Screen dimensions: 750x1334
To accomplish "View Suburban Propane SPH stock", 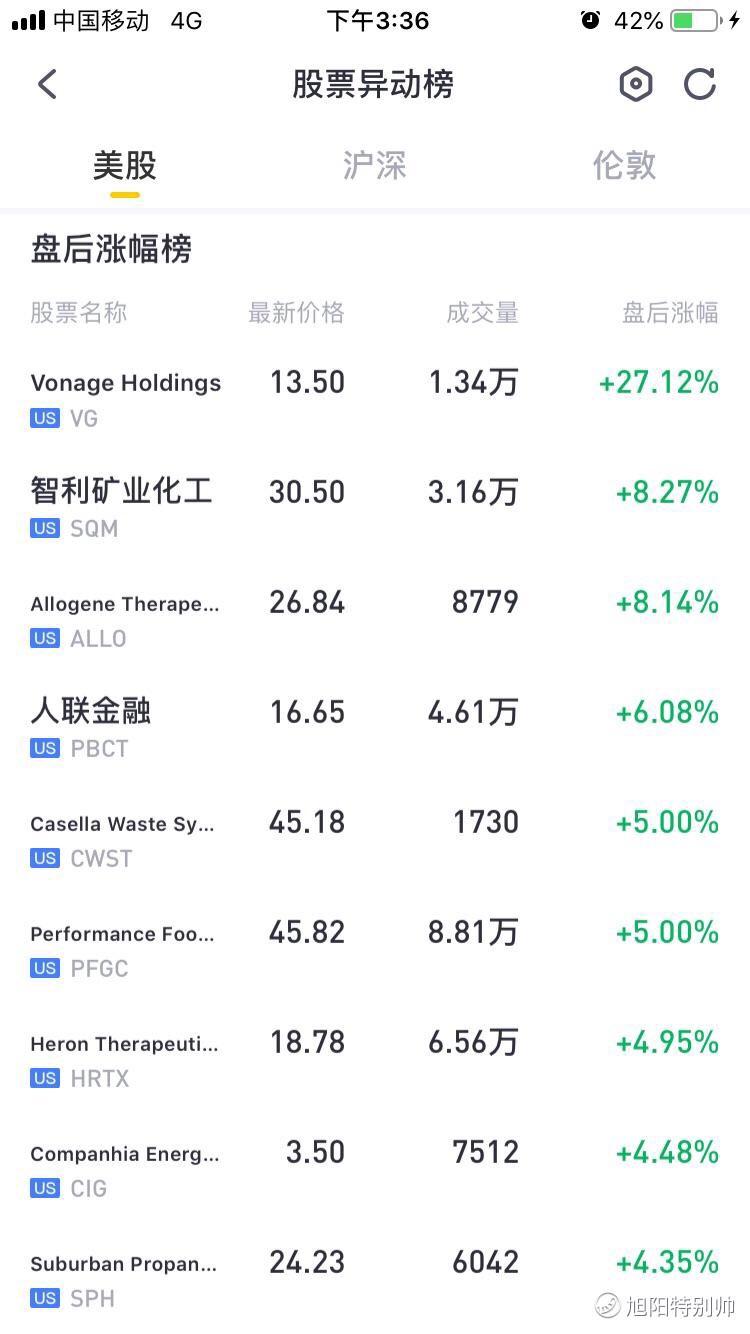I will point(375,1278).
